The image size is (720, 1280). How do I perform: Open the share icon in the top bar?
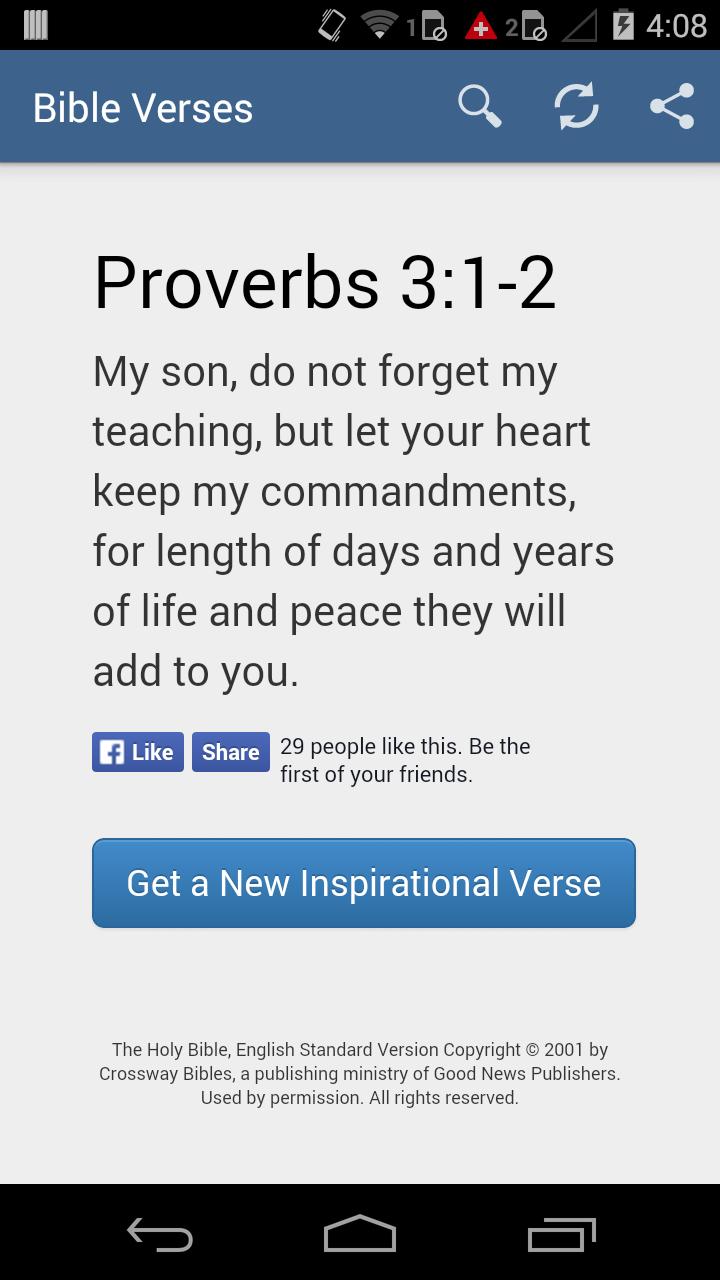click(672, 105)
